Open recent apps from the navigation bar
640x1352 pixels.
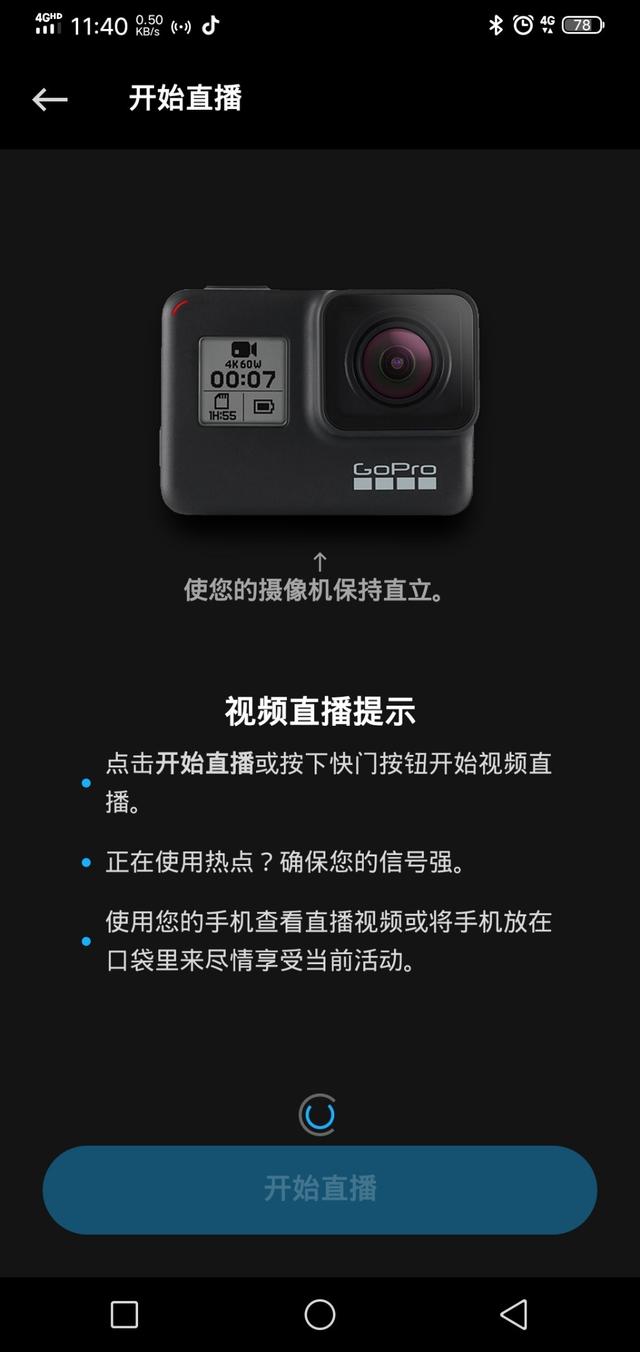tap(124, 1314)
